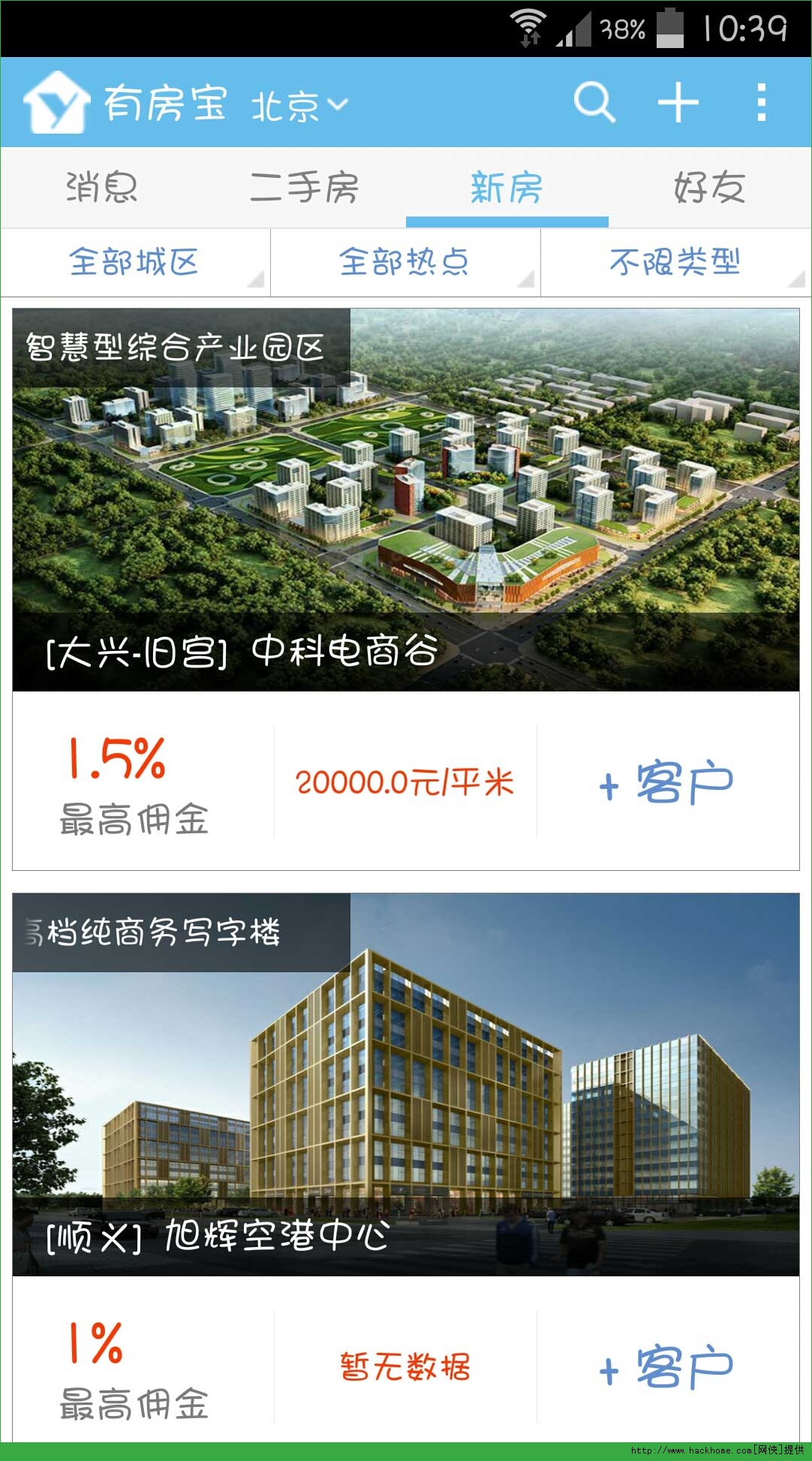This screenshot has width=812, height=1461.
Task: Tap the 有房宝 logo
Action: (125, 102)
